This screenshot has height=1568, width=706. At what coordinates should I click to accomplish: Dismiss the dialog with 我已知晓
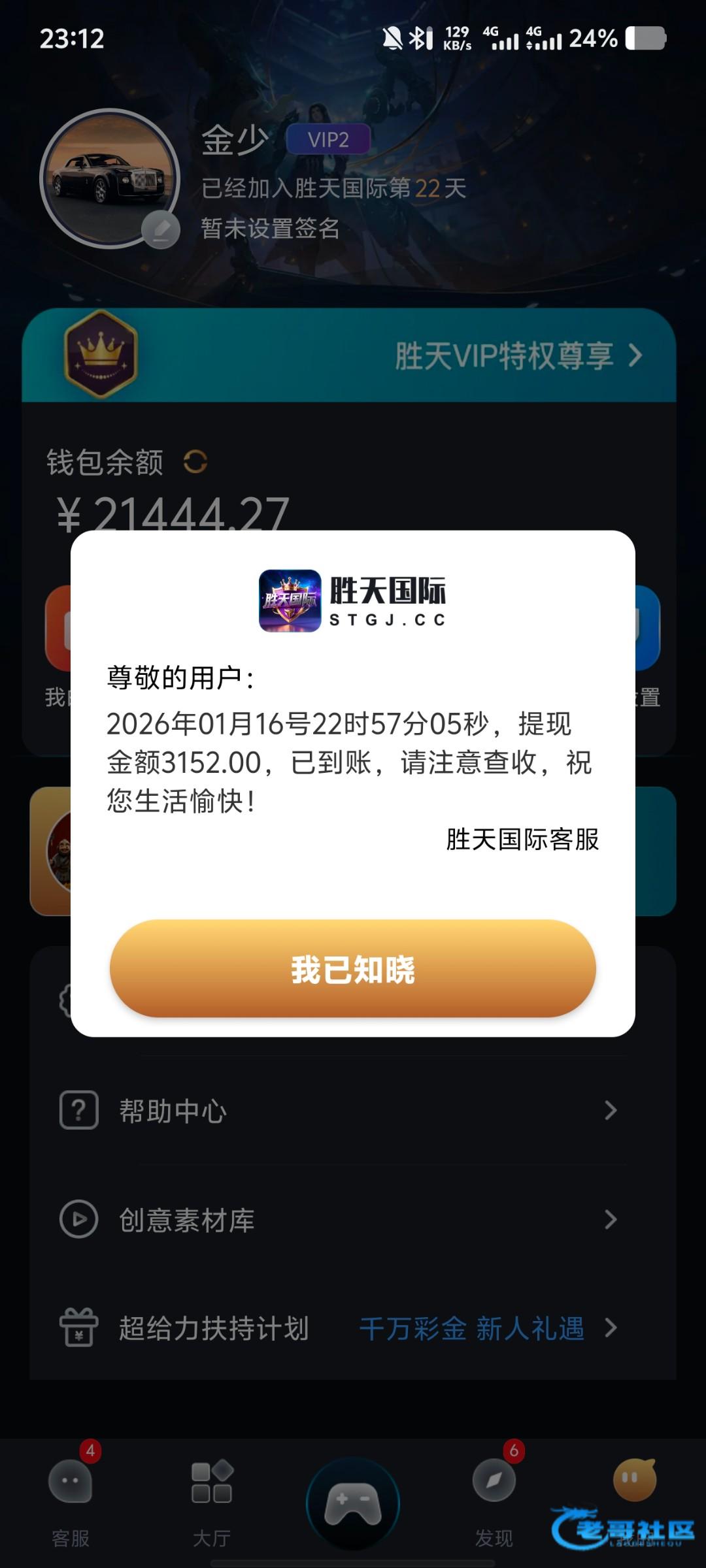click(352, 968)
